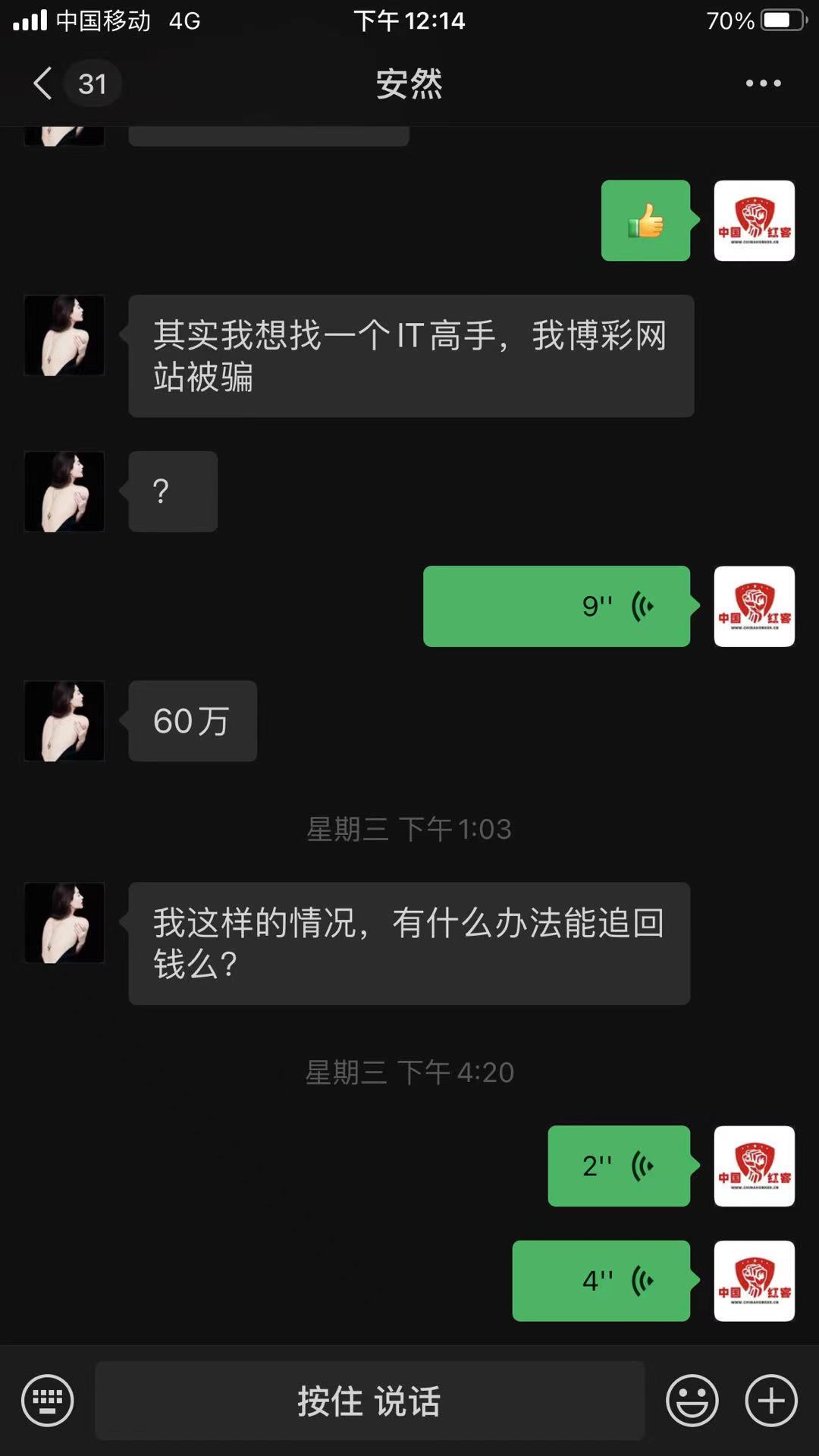Open the emoji sticker panel
The height and width of the screenshot is (1456, 819).
pos(692,1400)
